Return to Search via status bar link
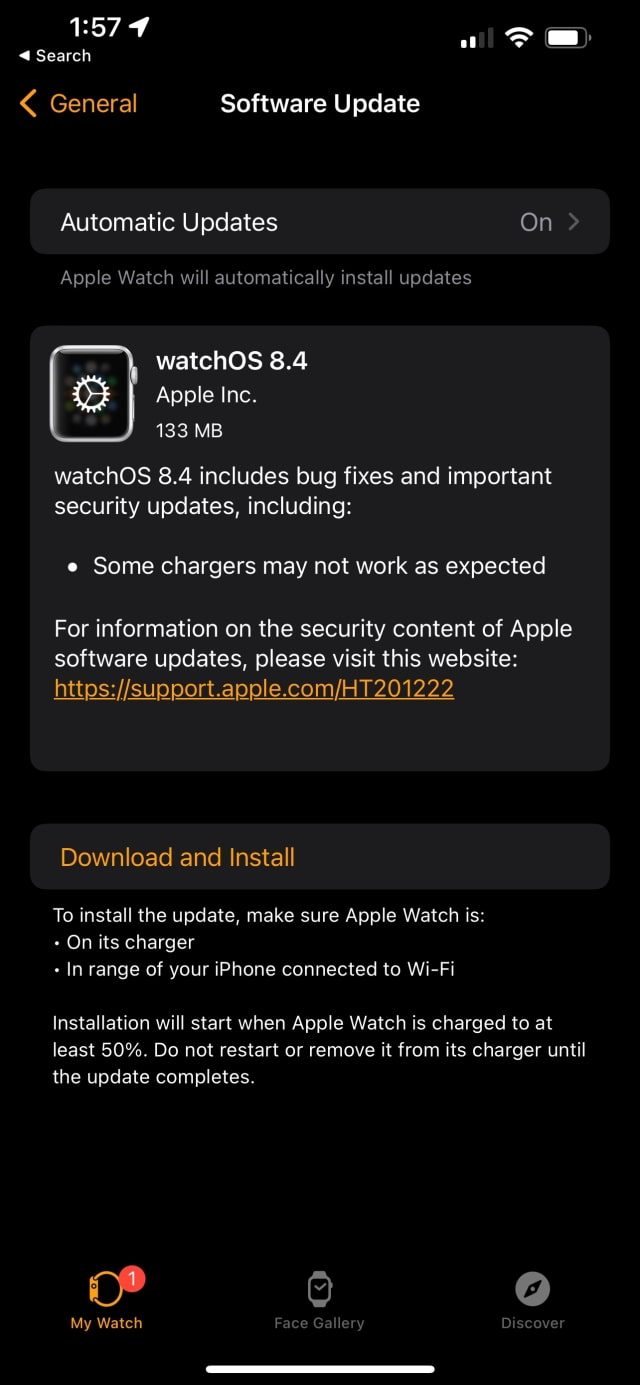The height and width of the screenshot is (1385, 640). click(55, 56)
